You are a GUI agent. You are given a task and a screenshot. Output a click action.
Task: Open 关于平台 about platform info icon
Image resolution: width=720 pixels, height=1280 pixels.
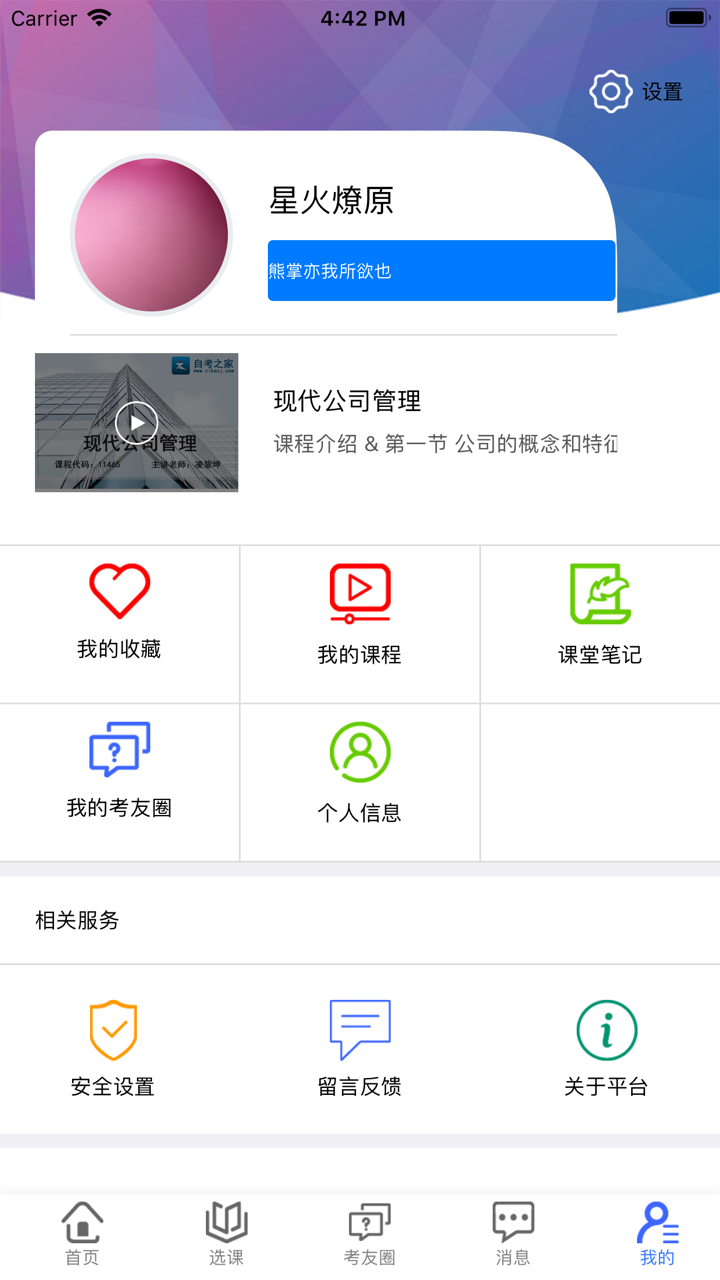607,1028
